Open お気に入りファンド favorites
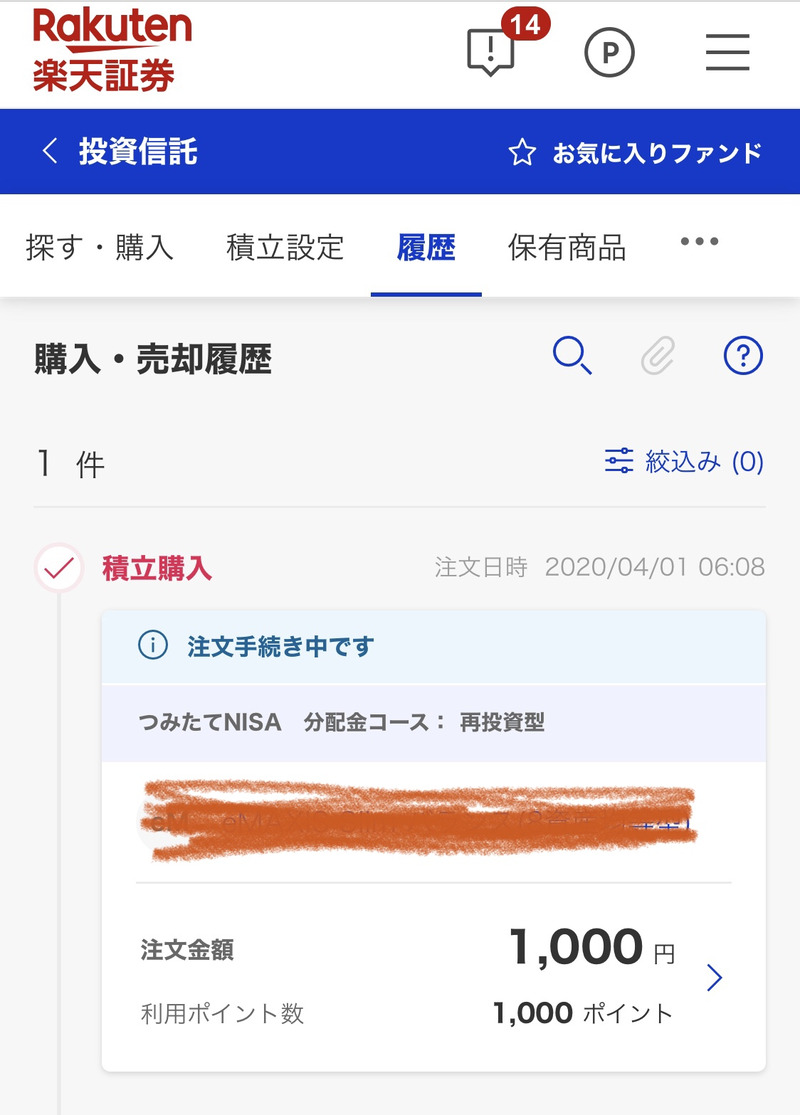 636,153
